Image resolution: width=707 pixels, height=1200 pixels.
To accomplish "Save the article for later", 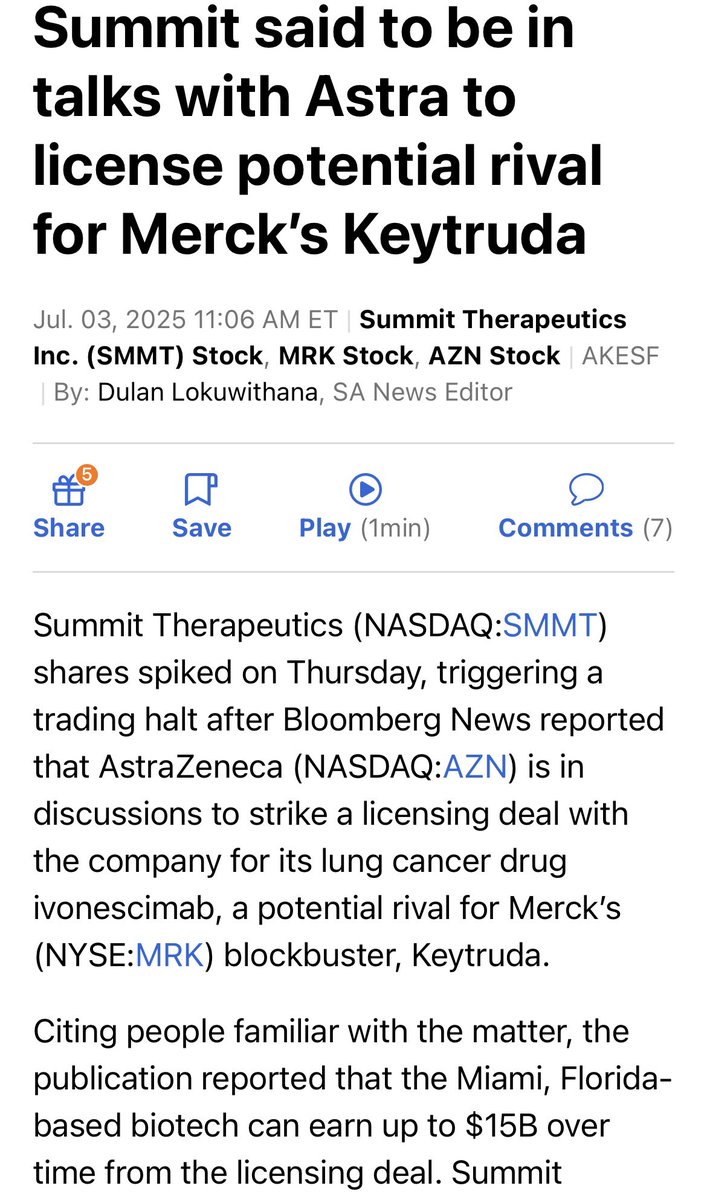I will coord(201,506).
